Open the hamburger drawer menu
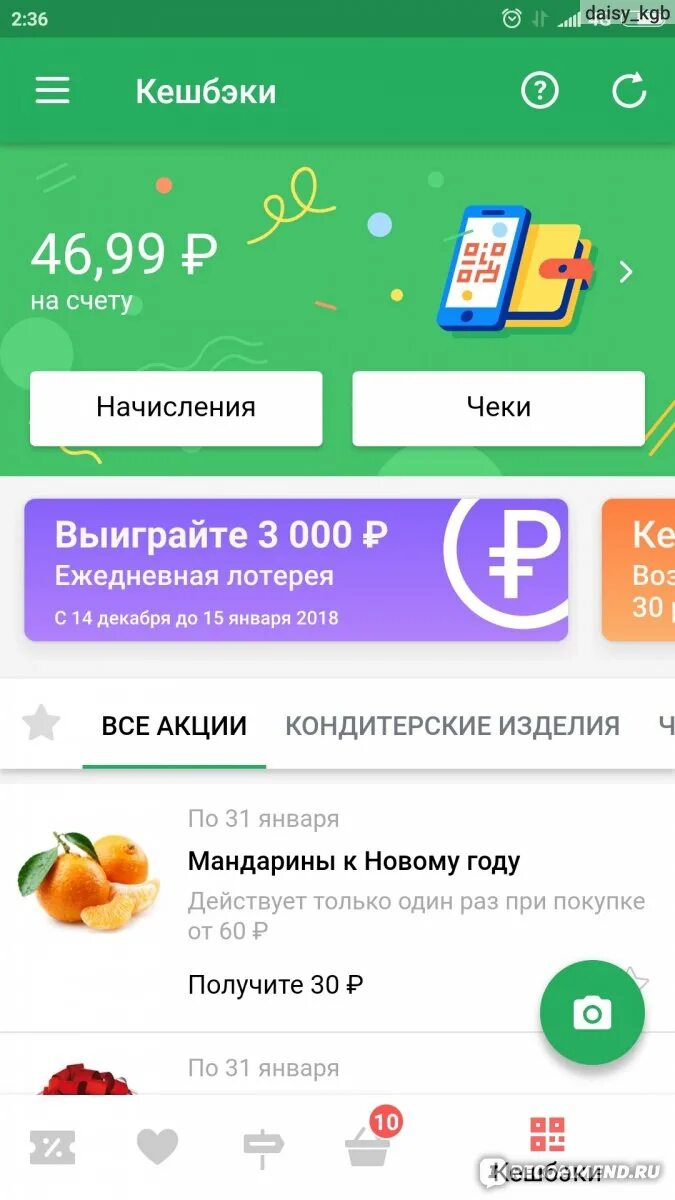 pyautogui.click(x=52, y=91)
